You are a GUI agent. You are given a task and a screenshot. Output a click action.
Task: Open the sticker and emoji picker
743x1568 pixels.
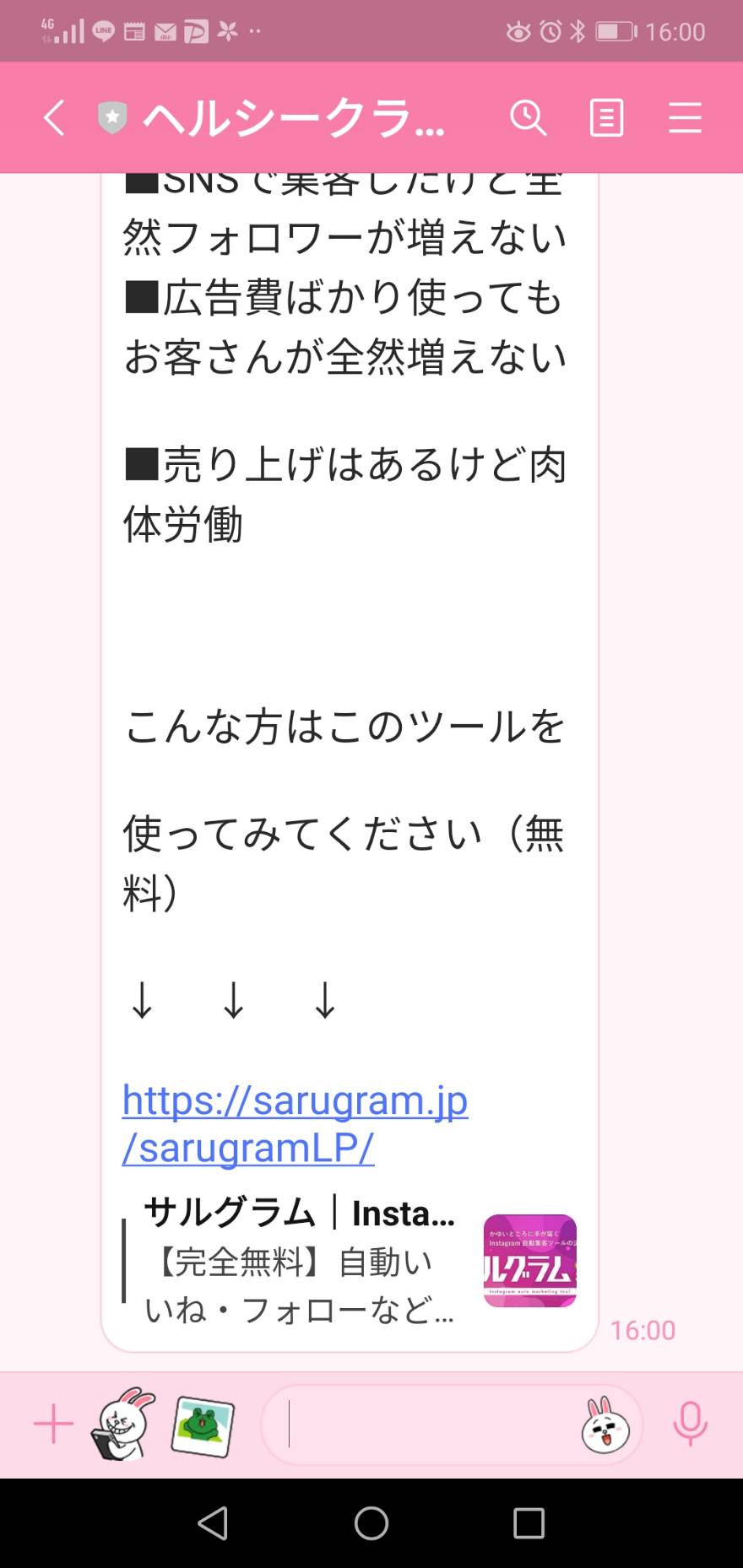coord(605,1425)
